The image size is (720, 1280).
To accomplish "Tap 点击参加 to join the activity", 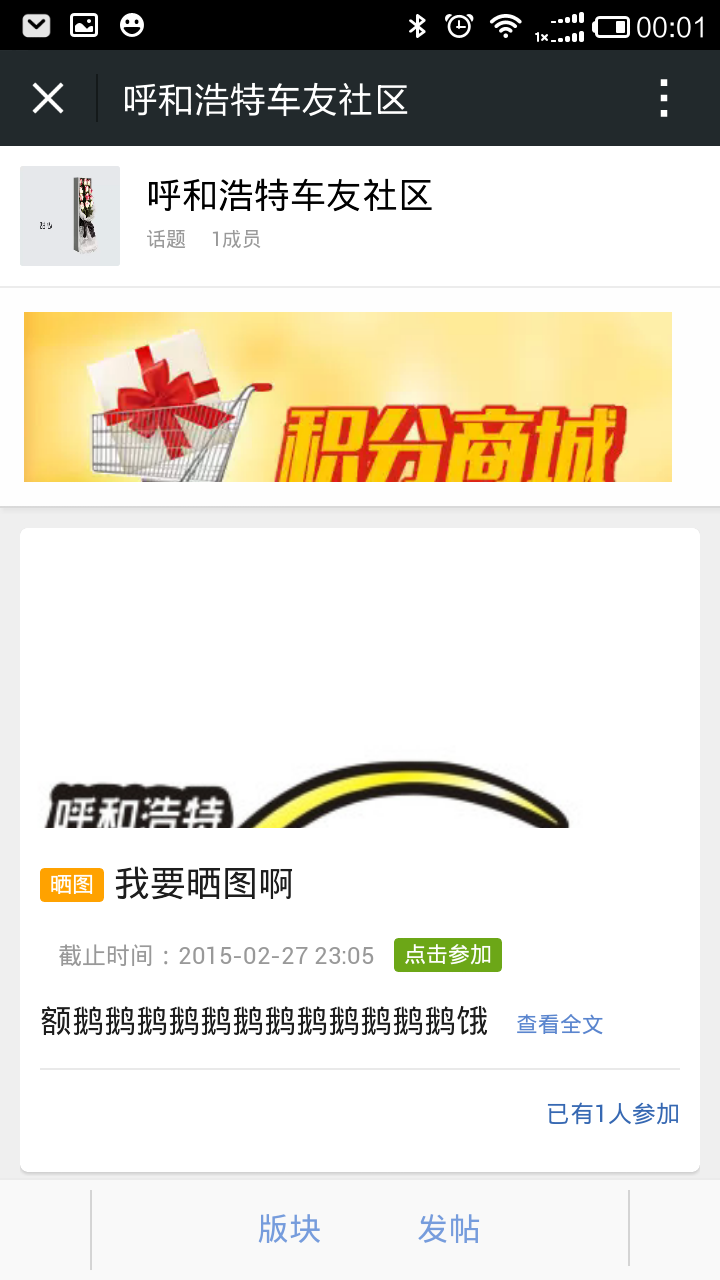I will click(447, 955).
